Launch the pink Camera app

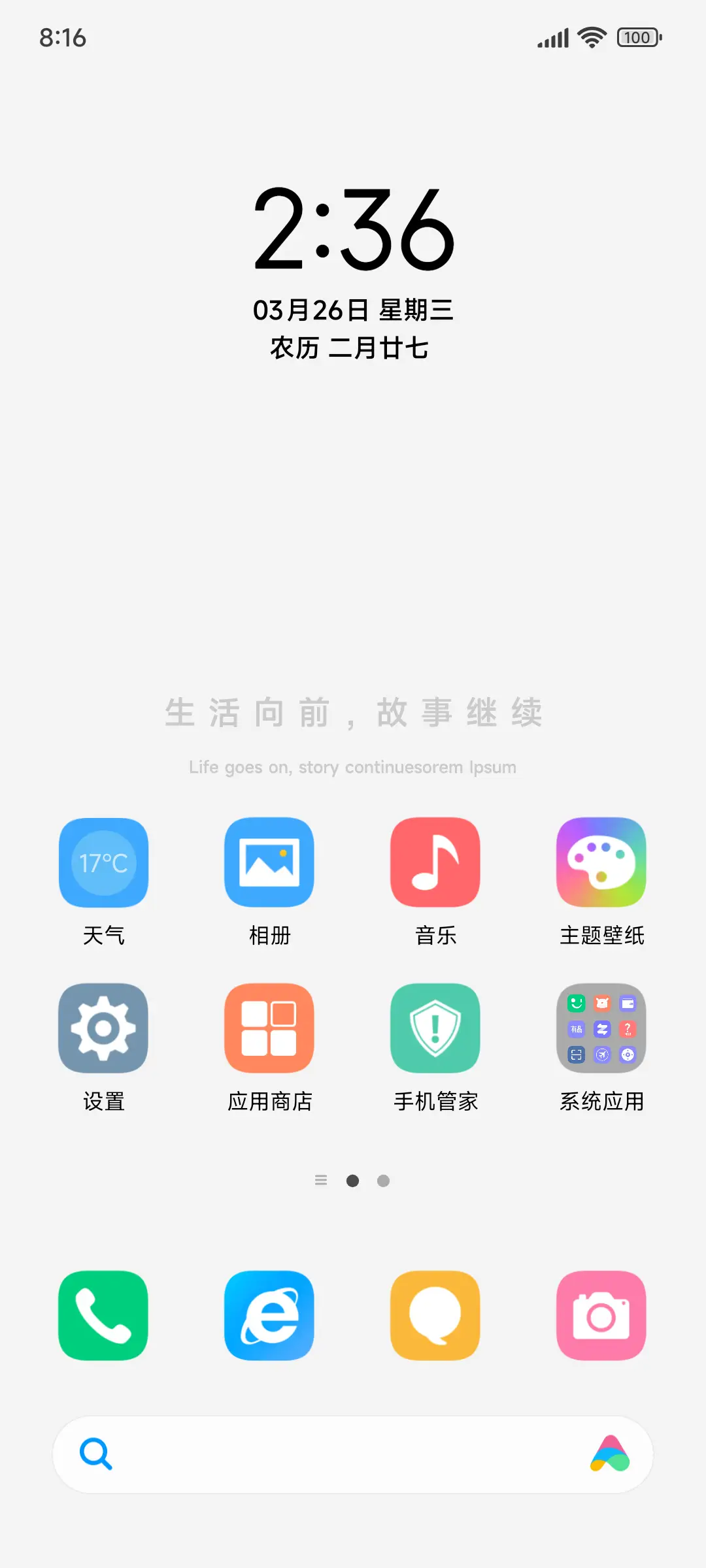(601, 1315)
